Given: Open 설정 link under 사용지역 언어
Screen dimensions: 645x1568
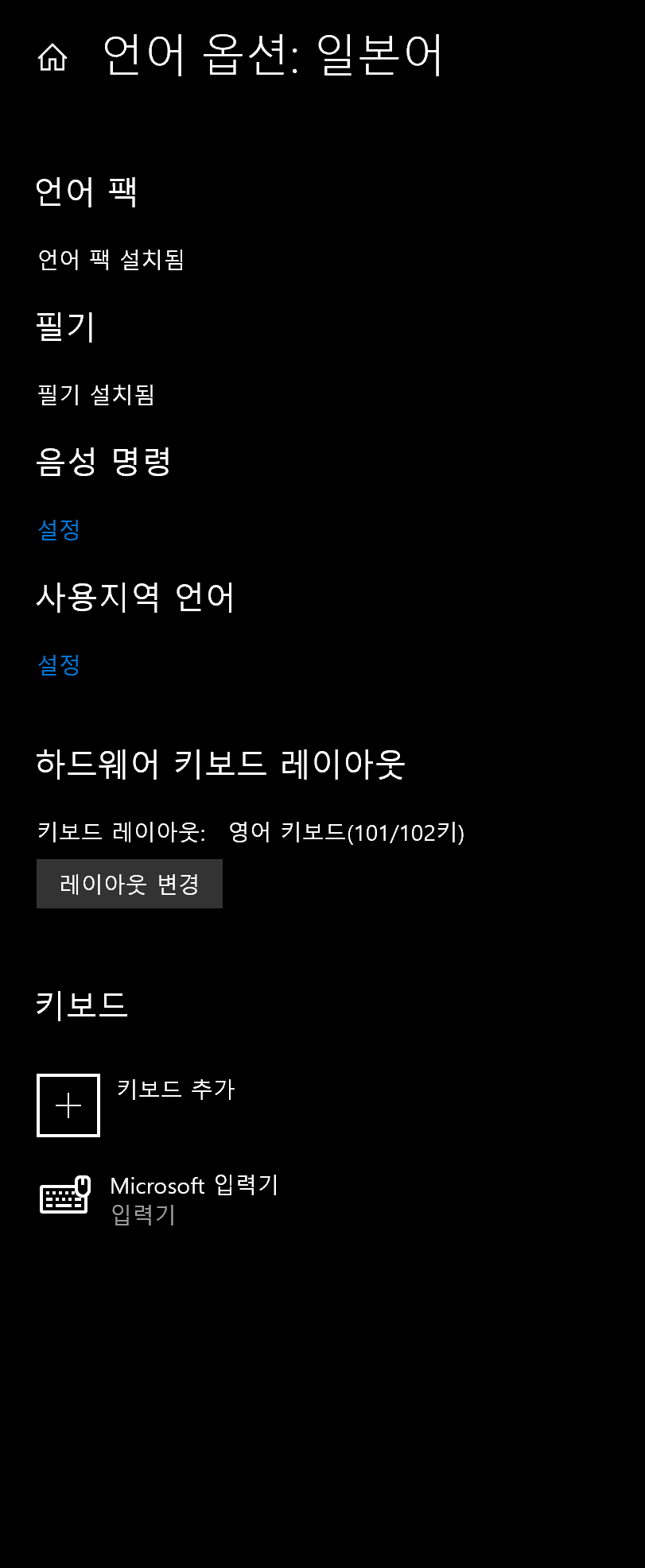Looking at the screenshot, I should [59, 664].
